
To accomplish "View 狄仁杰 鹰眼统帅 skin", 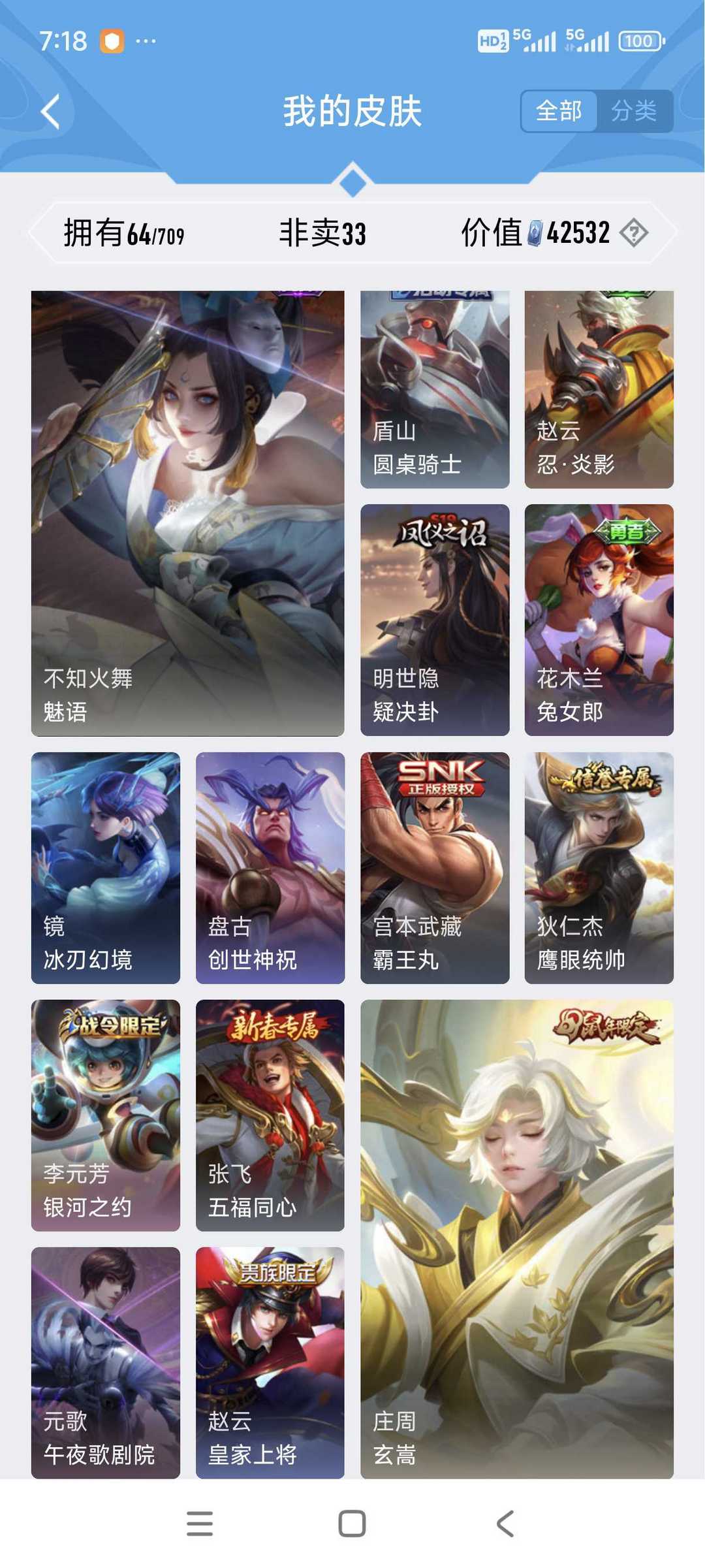I will pyautogui.click(x=599, y=868).
